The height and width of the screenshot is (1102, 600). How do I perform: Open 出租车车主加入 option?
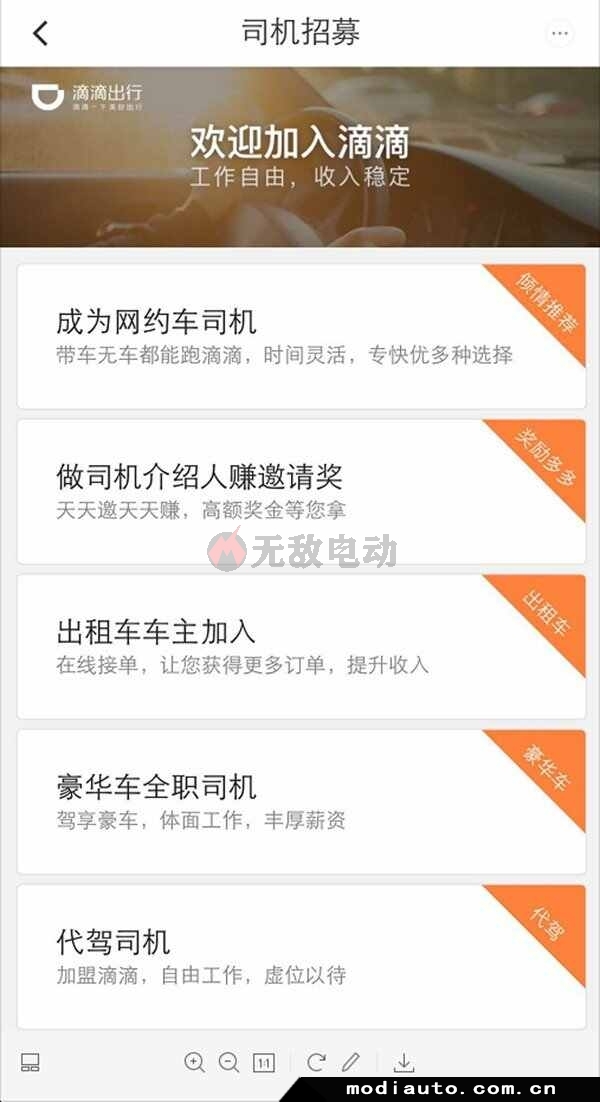(x=300, y=646)
